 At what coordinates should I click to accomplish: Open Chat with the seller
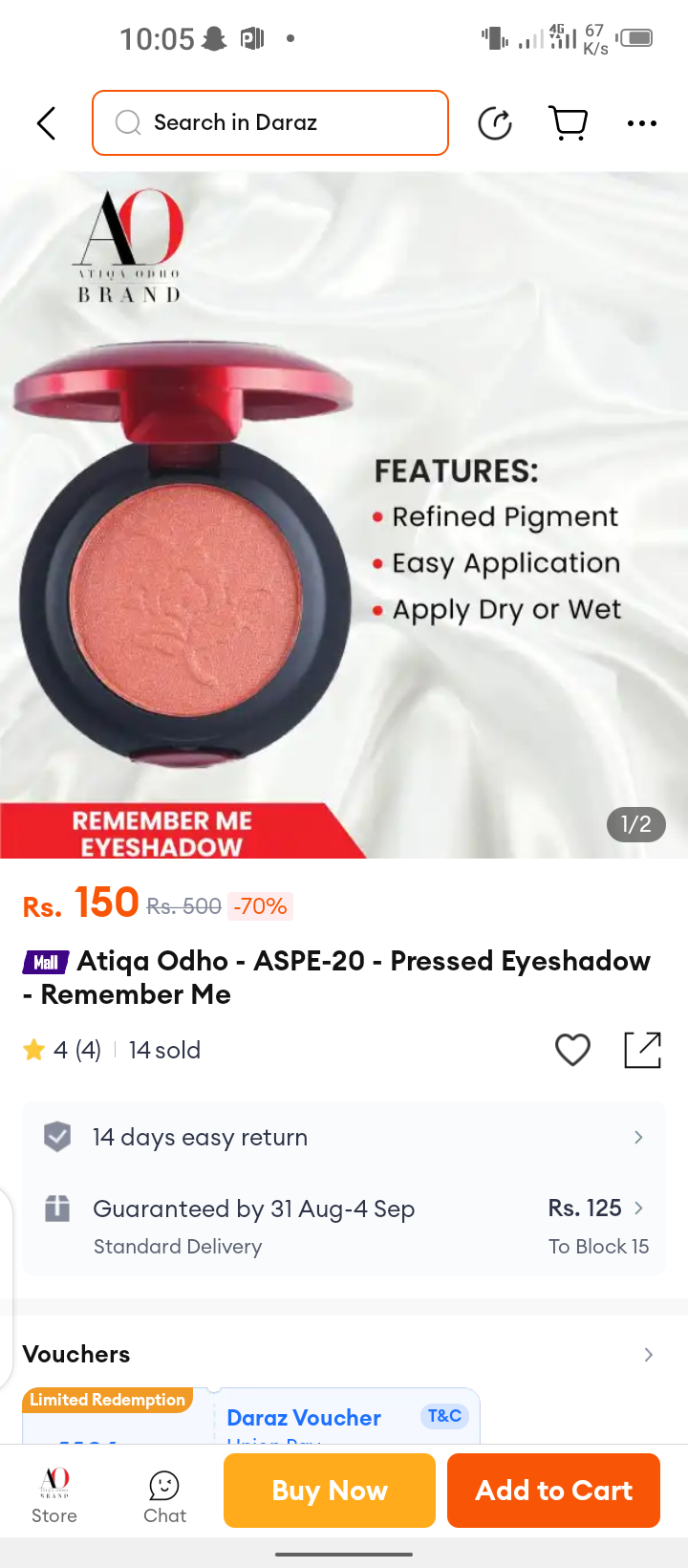[164, 1493]
